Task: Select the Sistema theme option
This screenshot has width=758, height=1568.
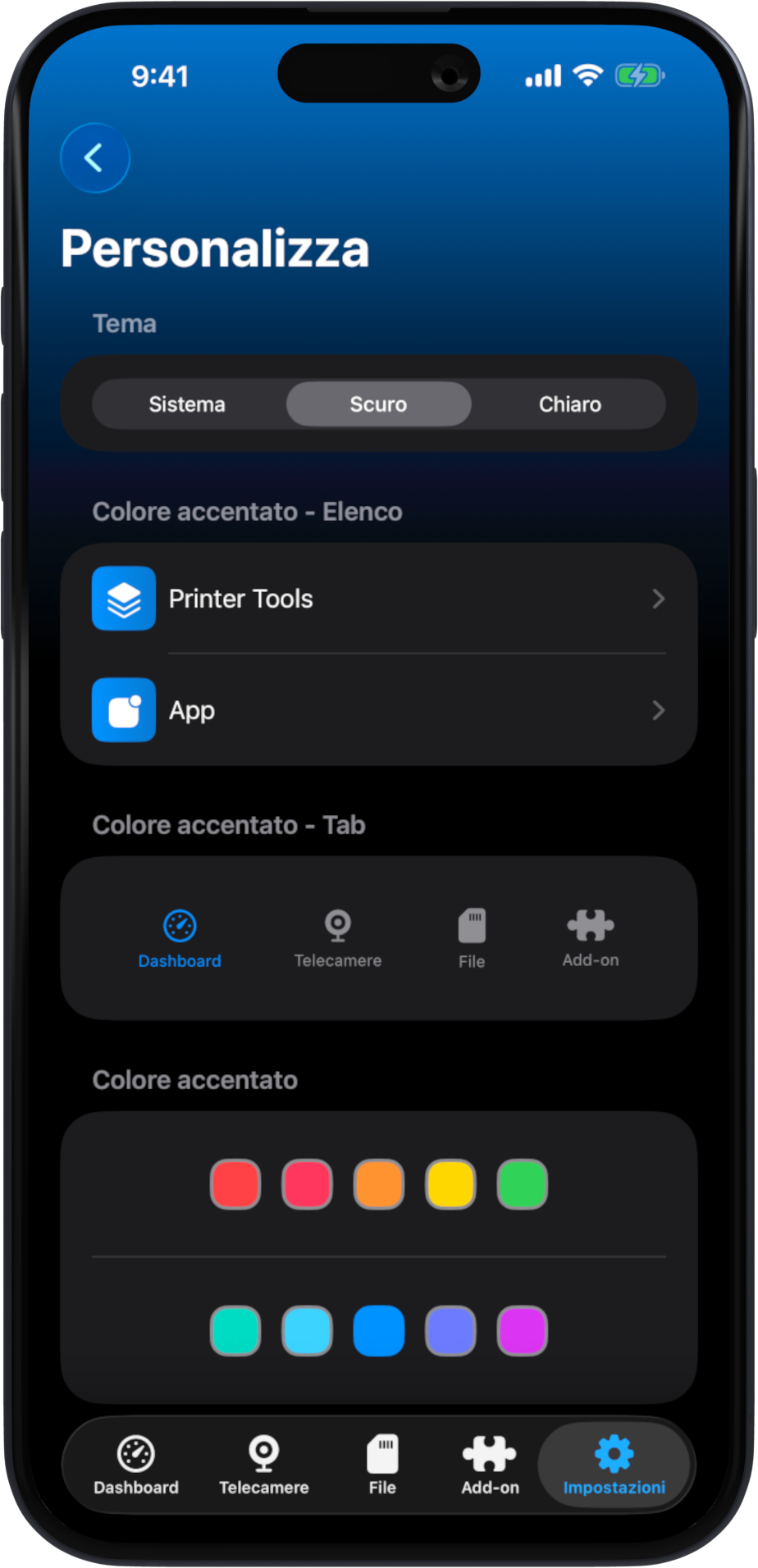Action: (187, 404)
